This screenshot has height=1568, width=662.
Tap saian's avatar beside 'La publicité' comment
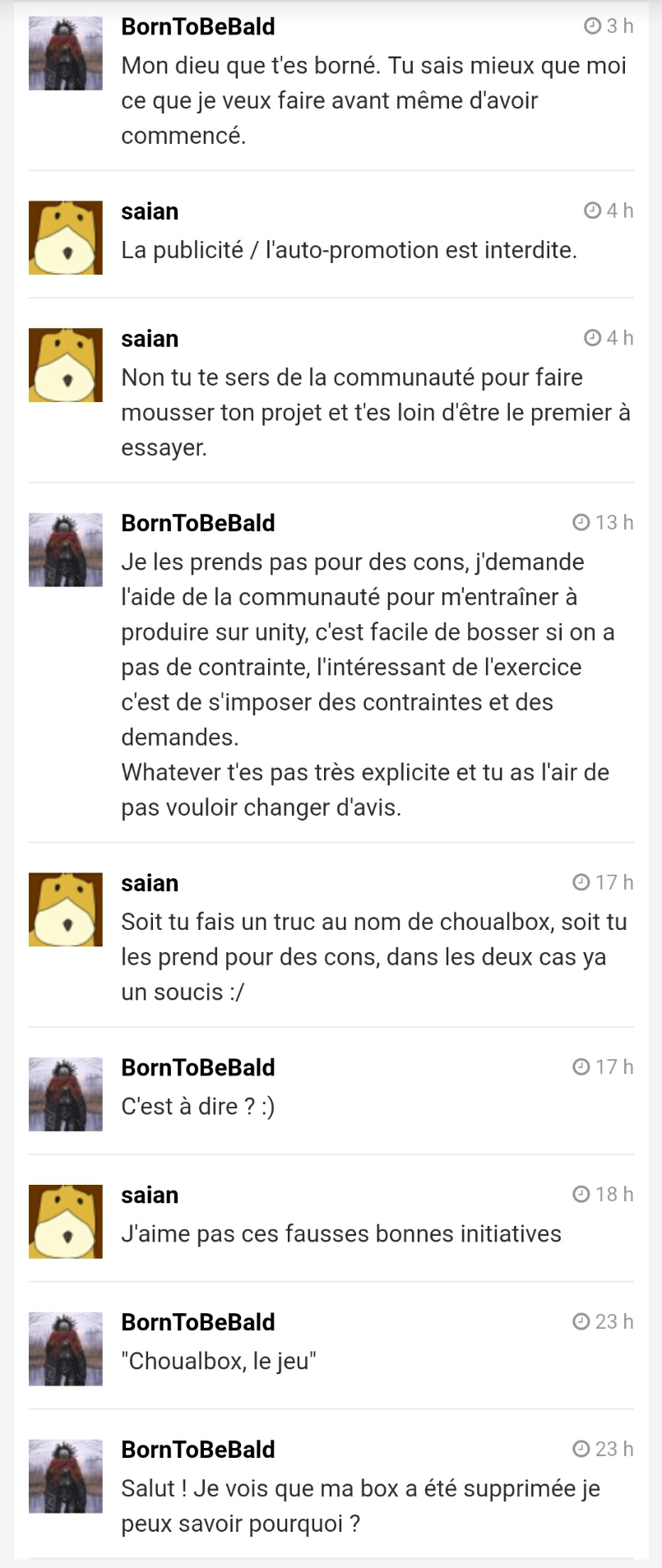pyautogui.click(x=66, y=238)
